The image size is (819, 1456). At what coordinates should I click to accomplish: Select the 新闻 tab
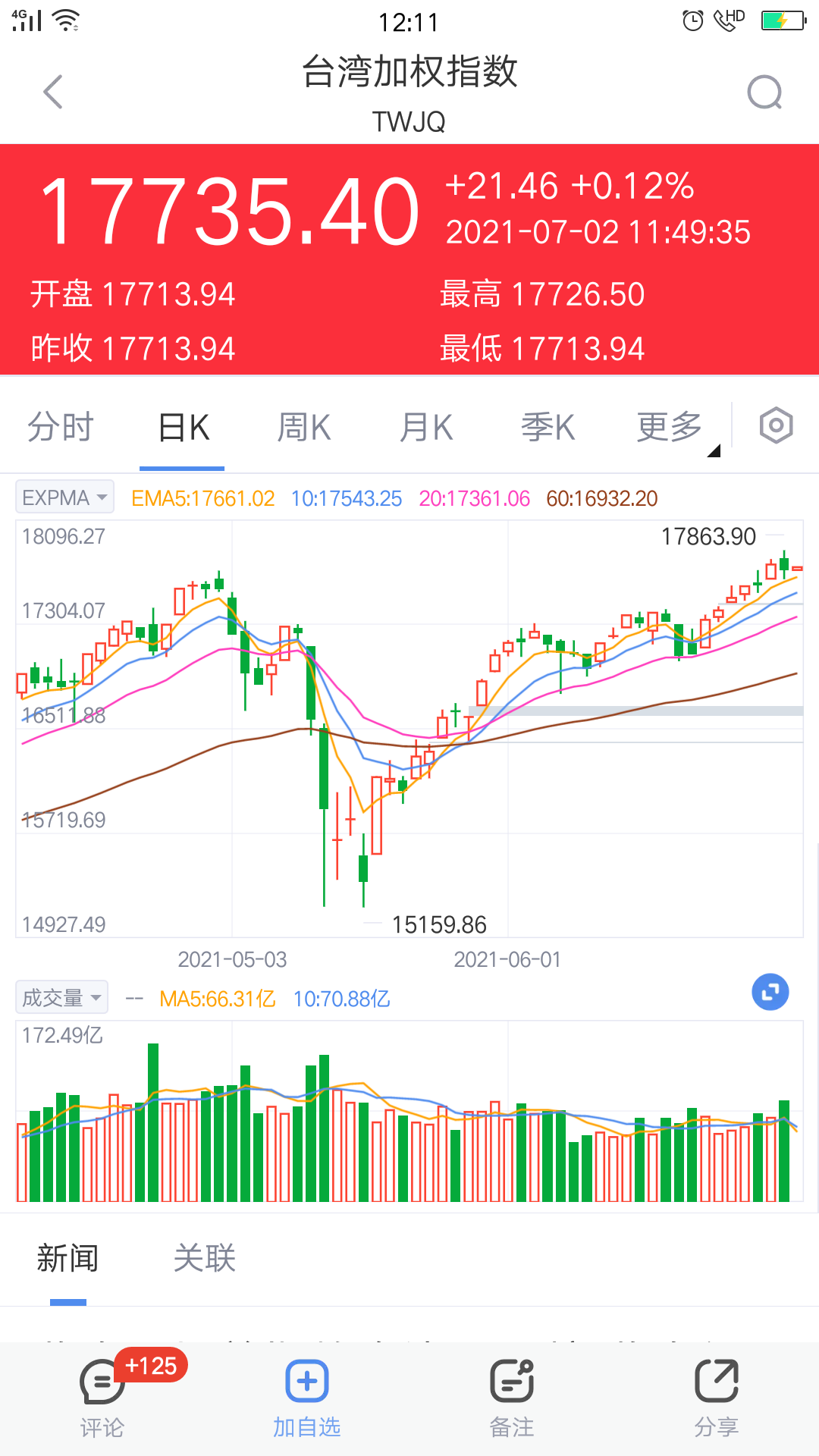(x=67, y=1258)
